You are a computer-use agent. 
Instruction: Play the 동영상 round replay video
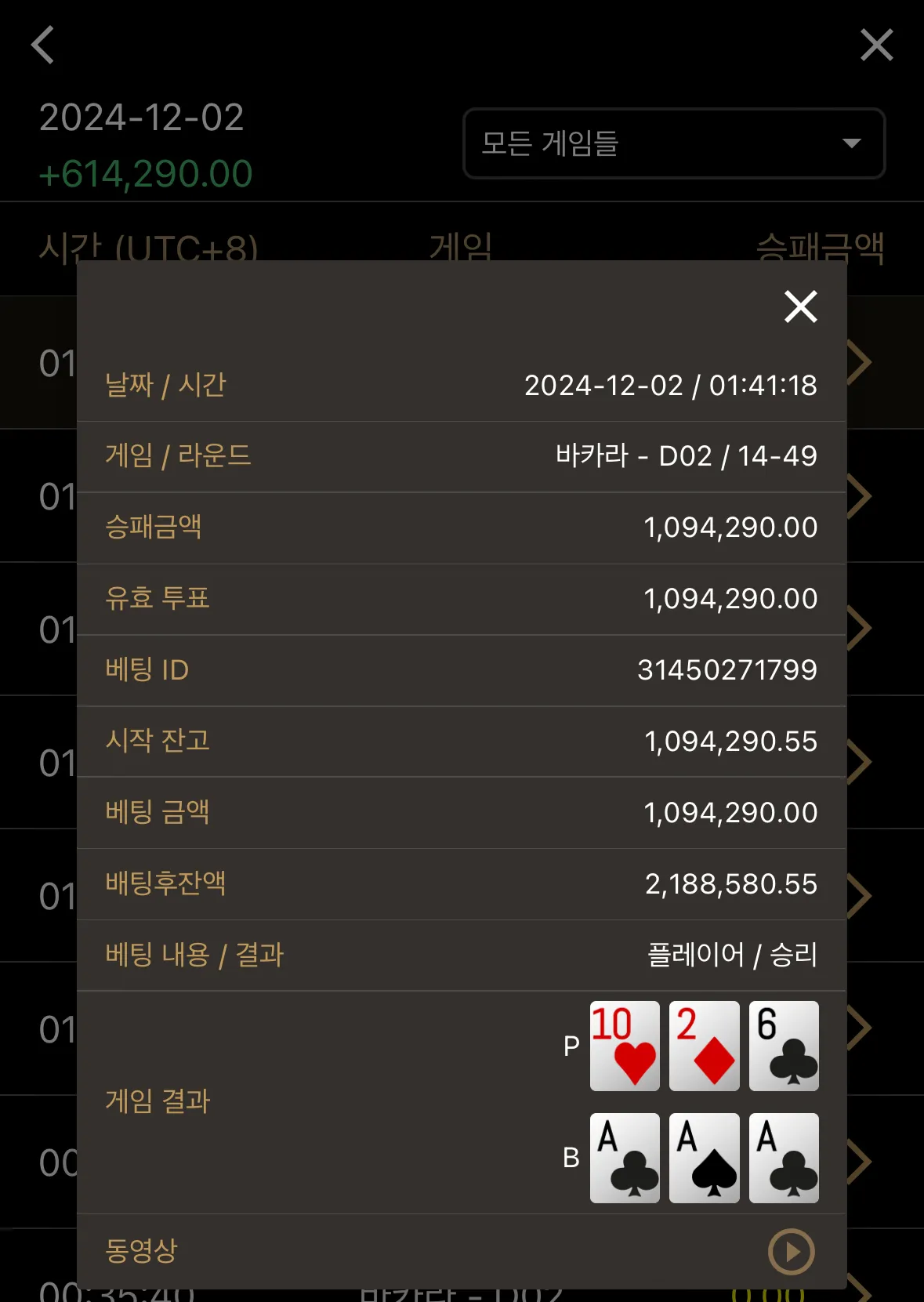pos(791,1251)
